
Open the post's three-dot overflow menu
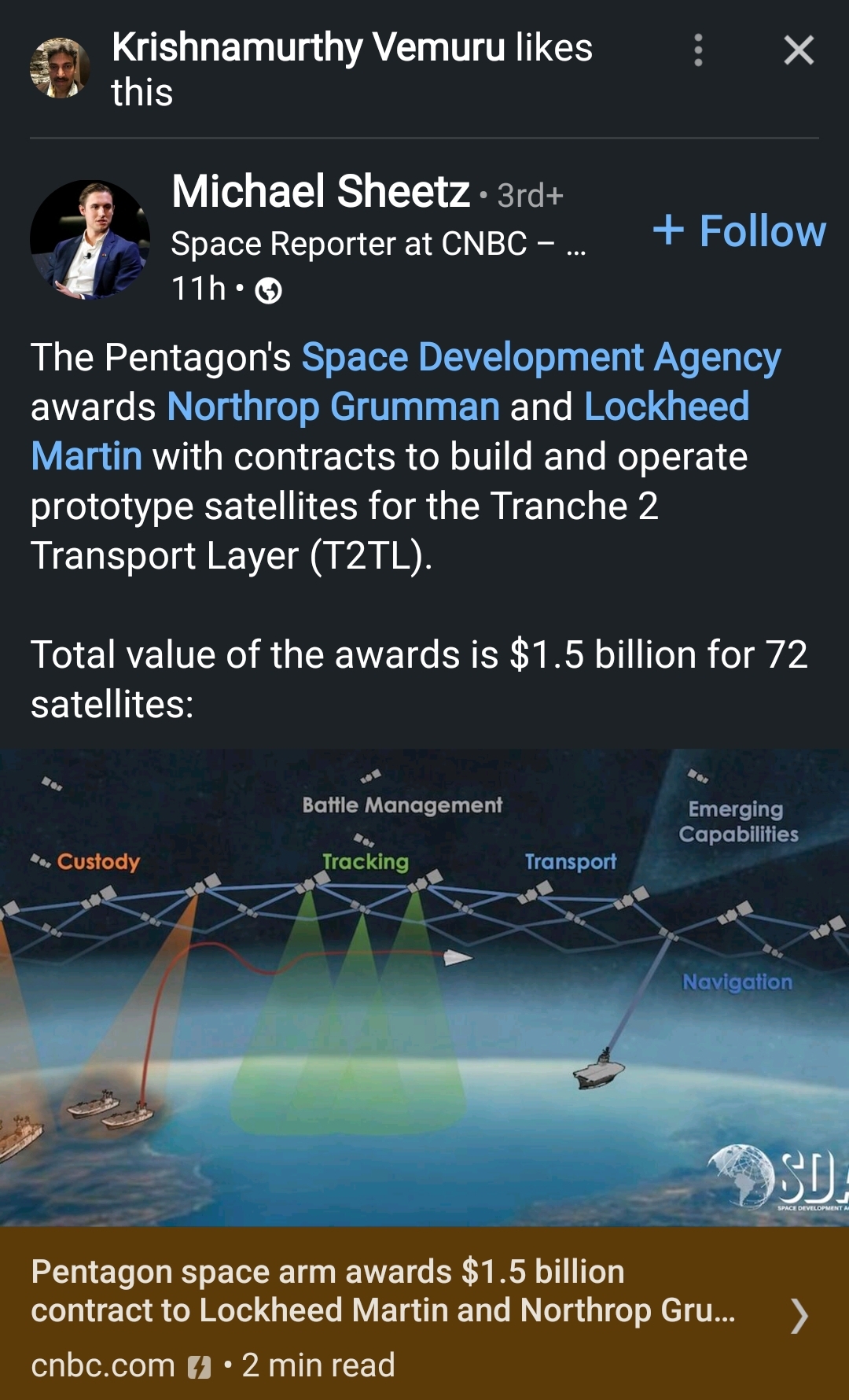pos(698,50)
